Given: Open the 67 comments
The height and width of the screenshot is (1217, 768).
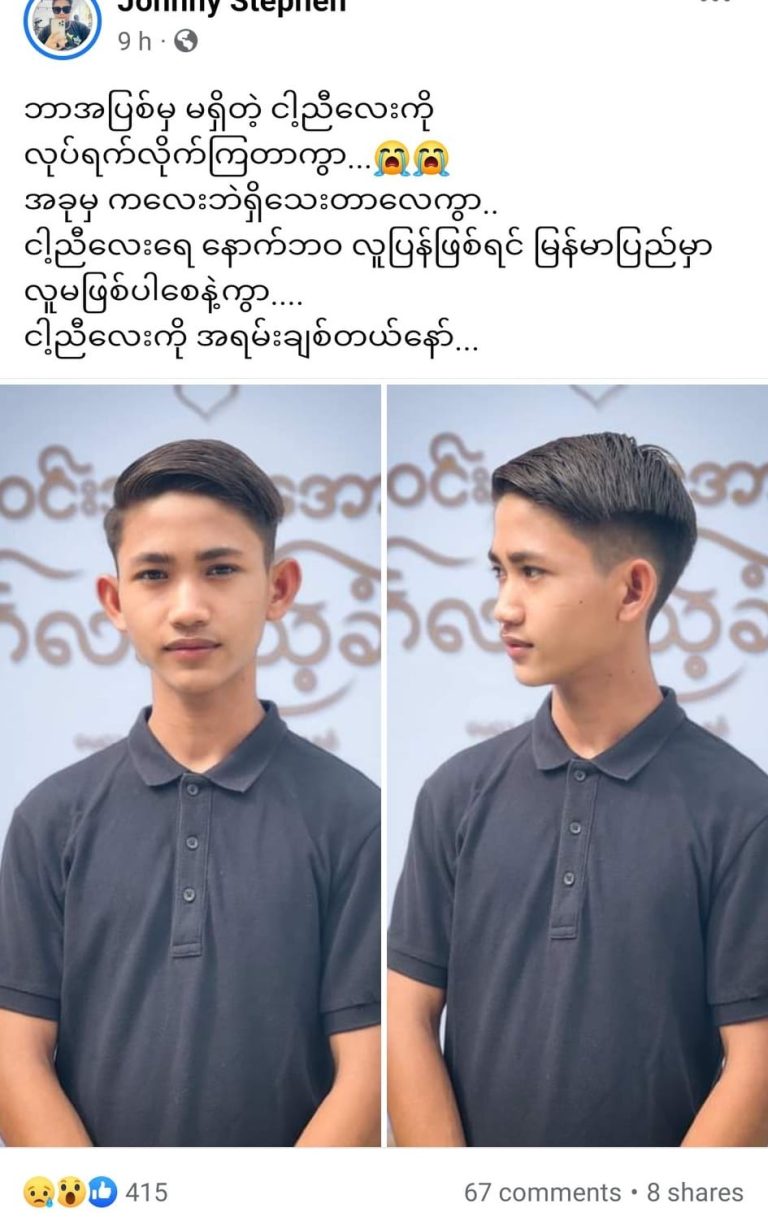Looking at the screenshot, I should tap(542, 1192).
